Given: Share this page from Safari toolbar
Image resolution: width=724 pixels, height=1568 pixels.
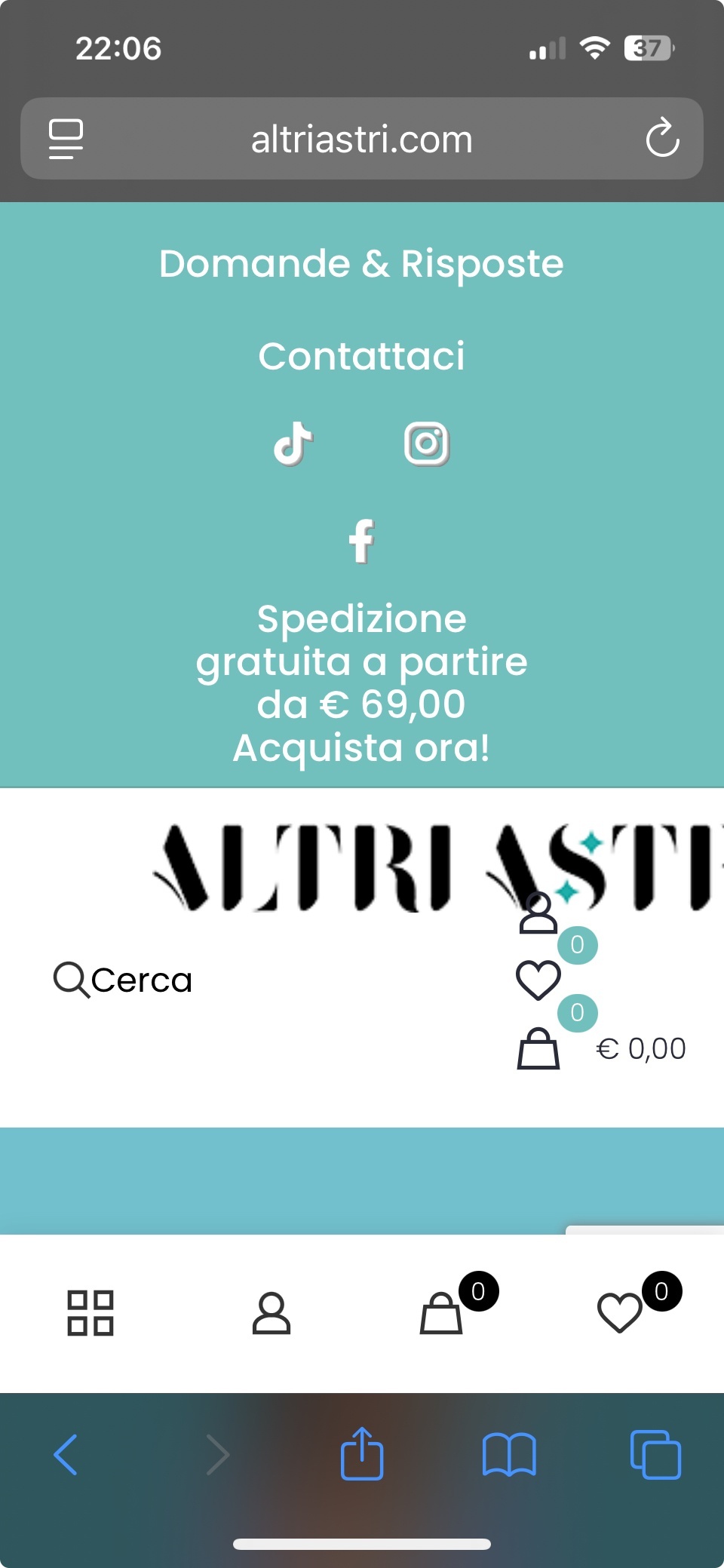Looking at the screenshot, I should 362,1453.
